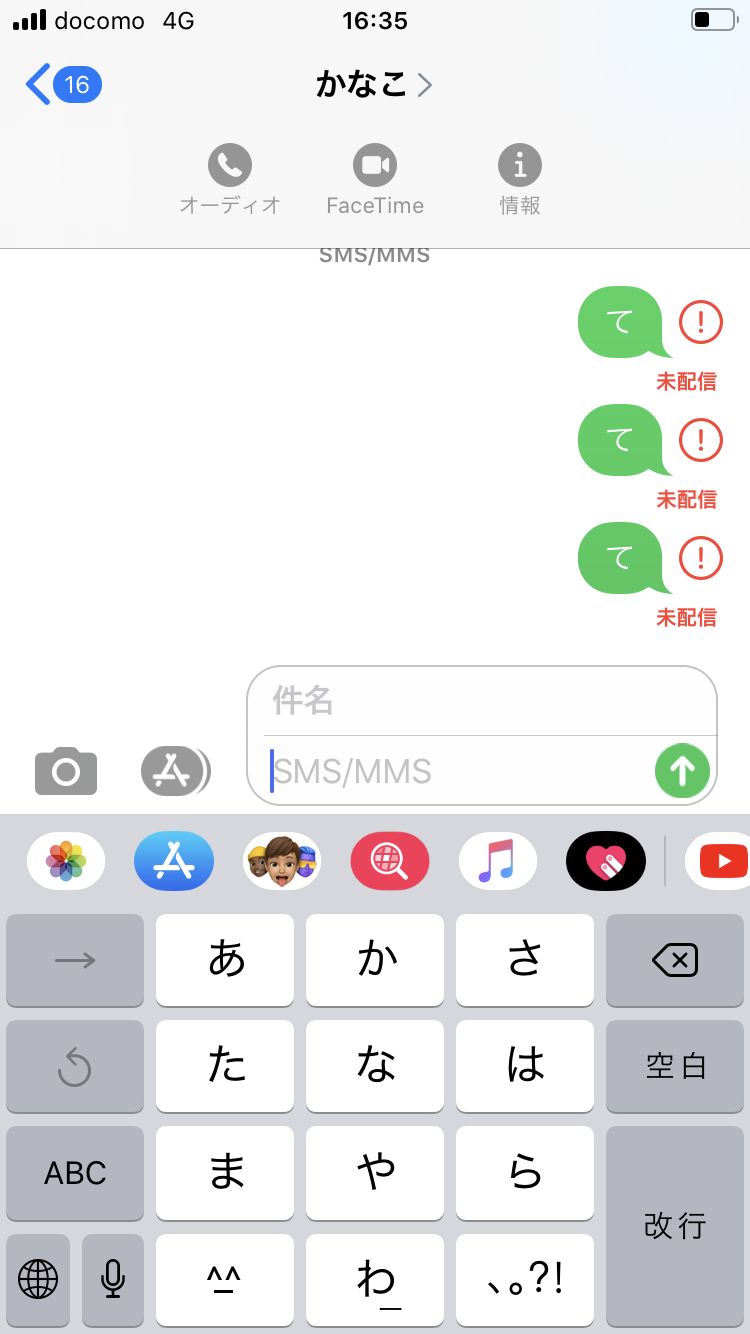Screen dimensions: 750x1334
Task: Go back to the message list
Action: pyautogui.click(x=62, y=85)
